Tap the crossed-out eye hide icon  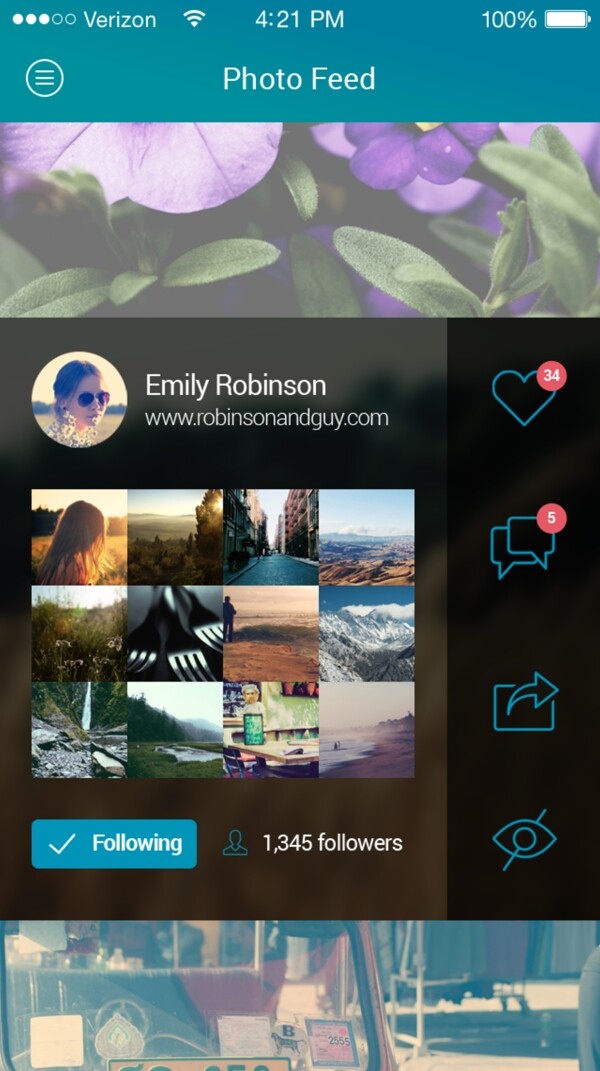(x=524, y=839)
